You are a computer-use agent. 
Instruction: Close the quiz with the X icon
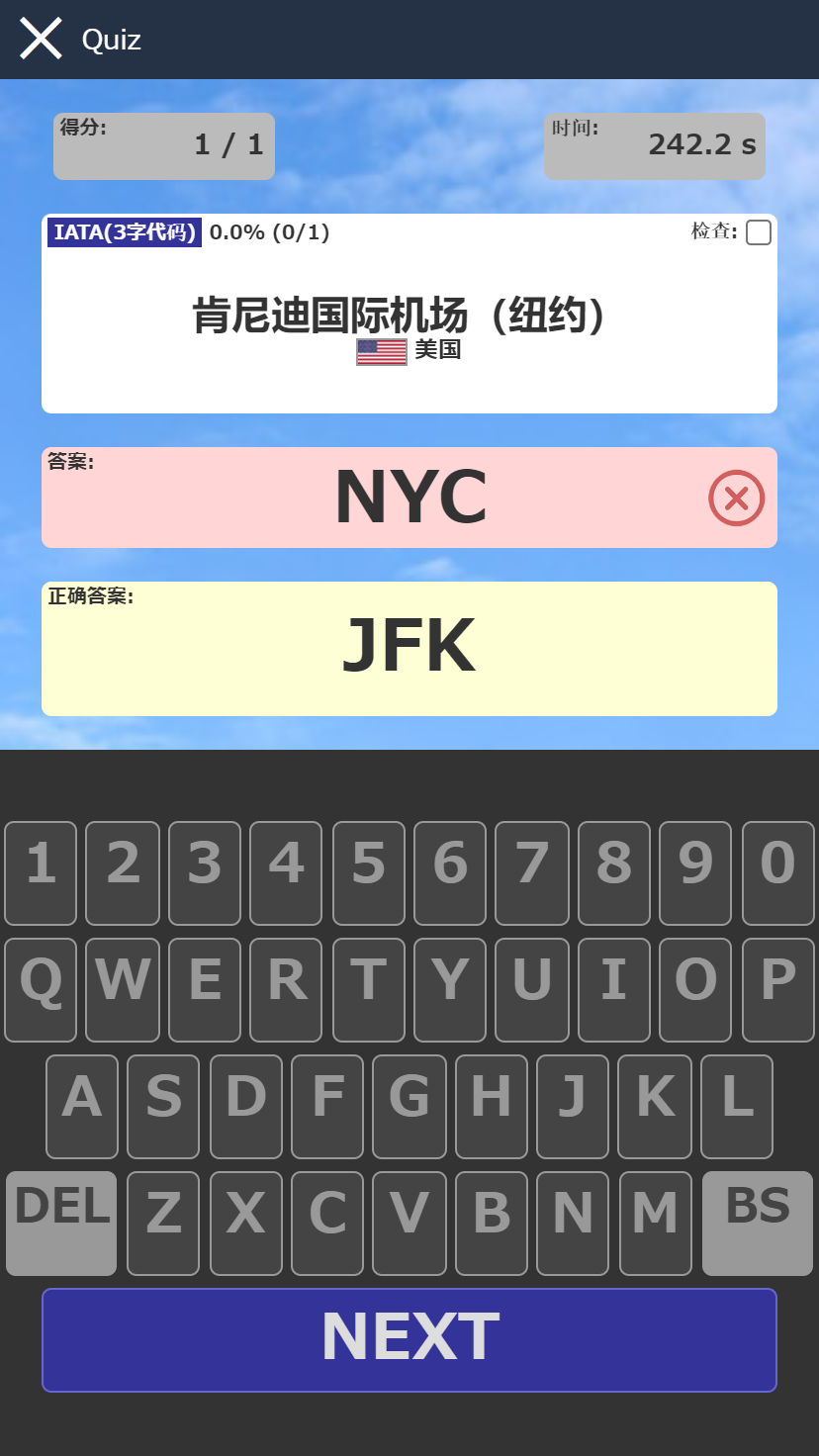coord(41,40)
